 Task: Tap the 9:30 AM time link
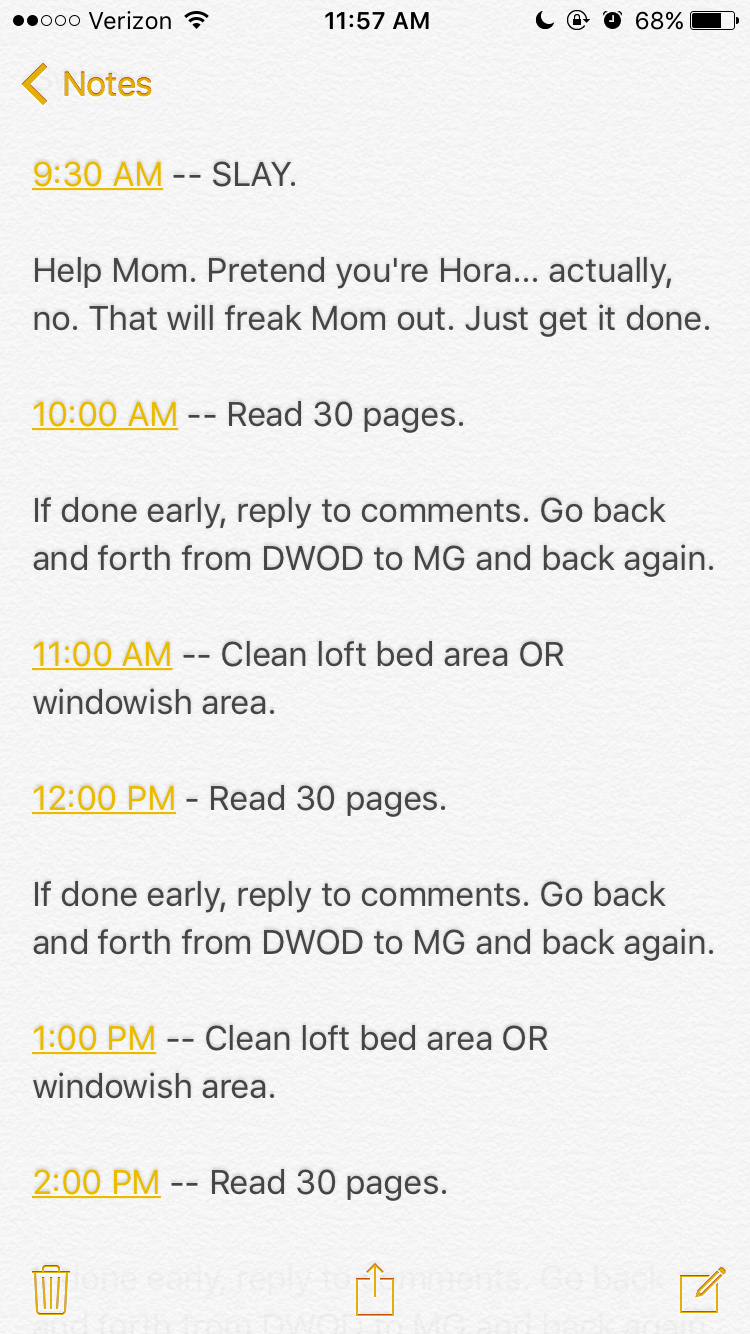[x=97, y=175]
